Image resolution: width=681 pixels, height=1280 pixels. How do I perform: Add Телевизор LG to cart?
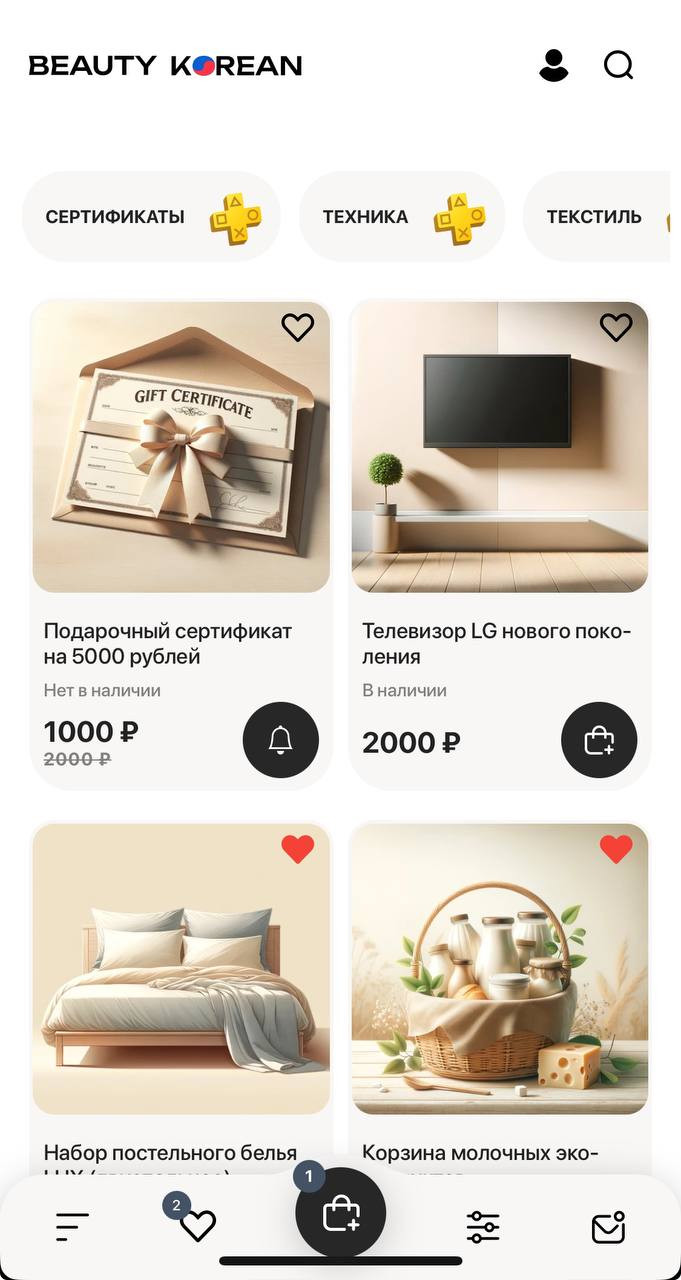pyautogui.click(x=599, y=740)
